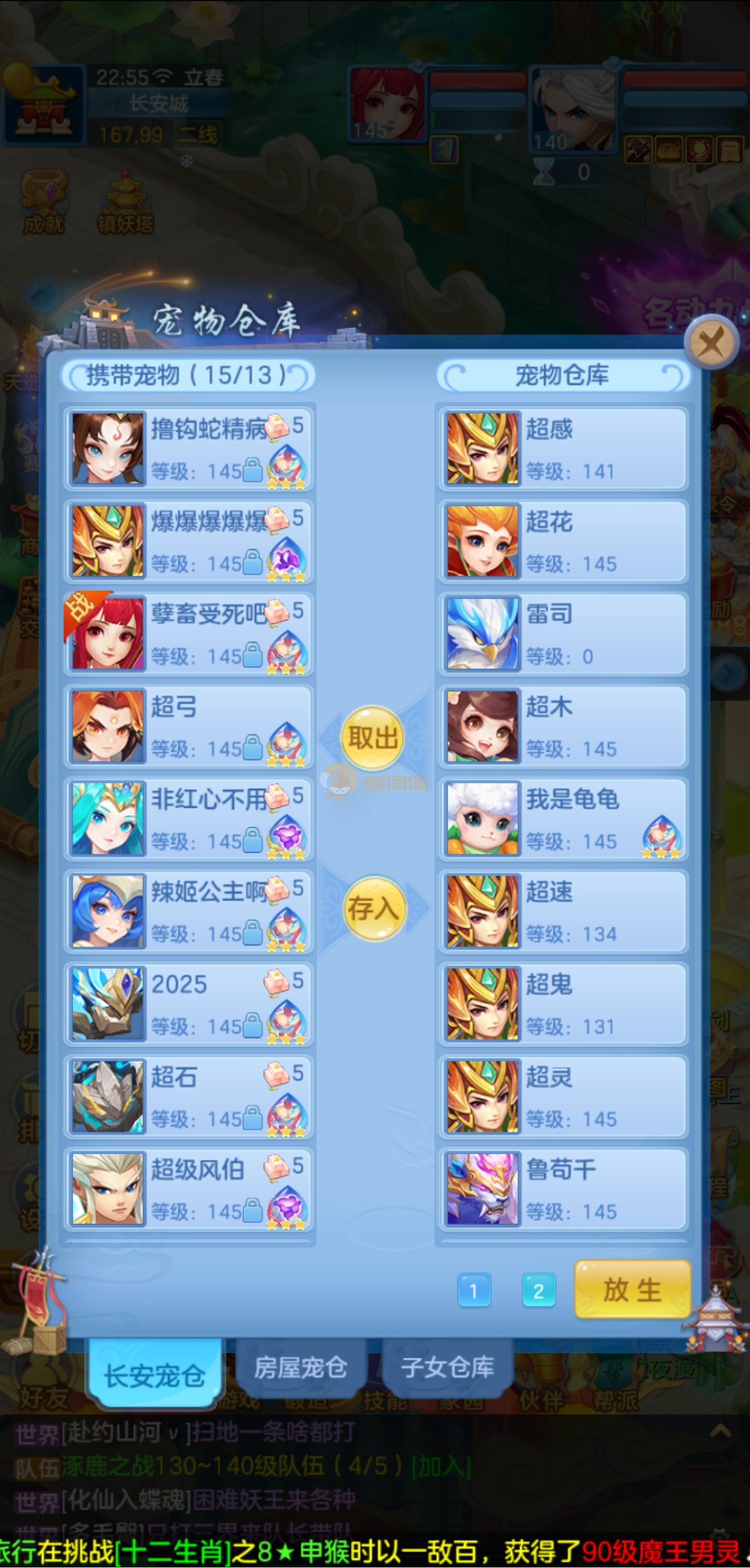The image size is (750, 1568).
Task: Select warehouse pet 鲁苟千
Action: (x=563, y=1188)
